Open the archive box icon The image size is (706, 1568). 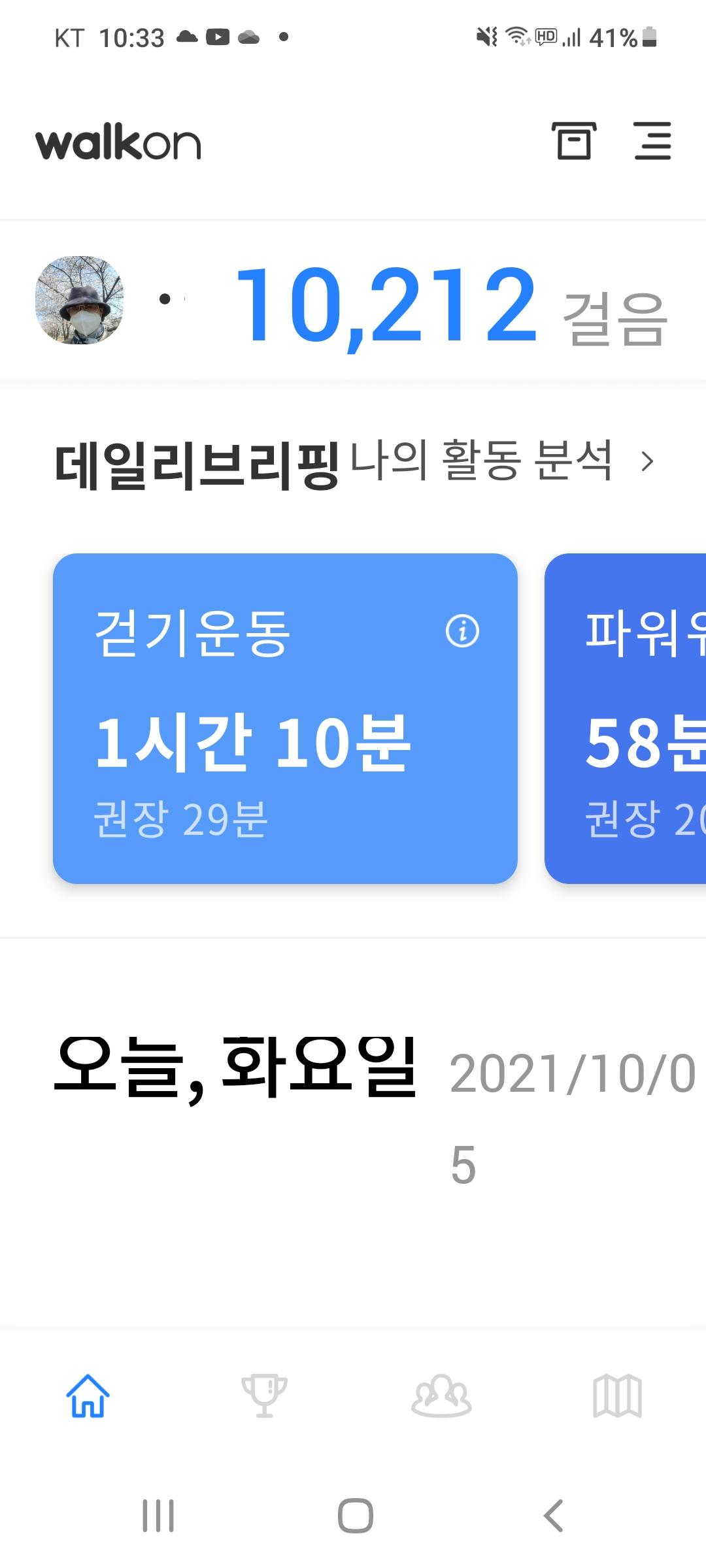tap(573, 140)
